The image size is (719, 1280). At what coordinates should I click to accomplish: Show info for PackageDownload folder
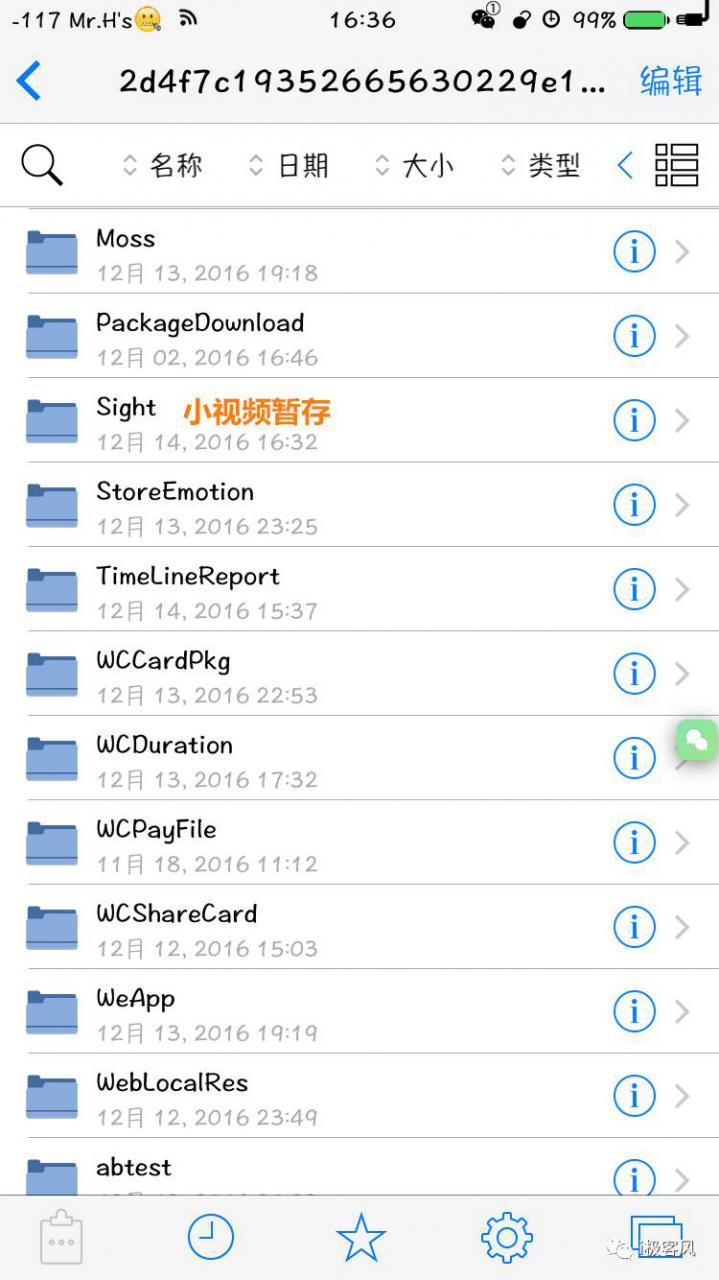(634, 336)
